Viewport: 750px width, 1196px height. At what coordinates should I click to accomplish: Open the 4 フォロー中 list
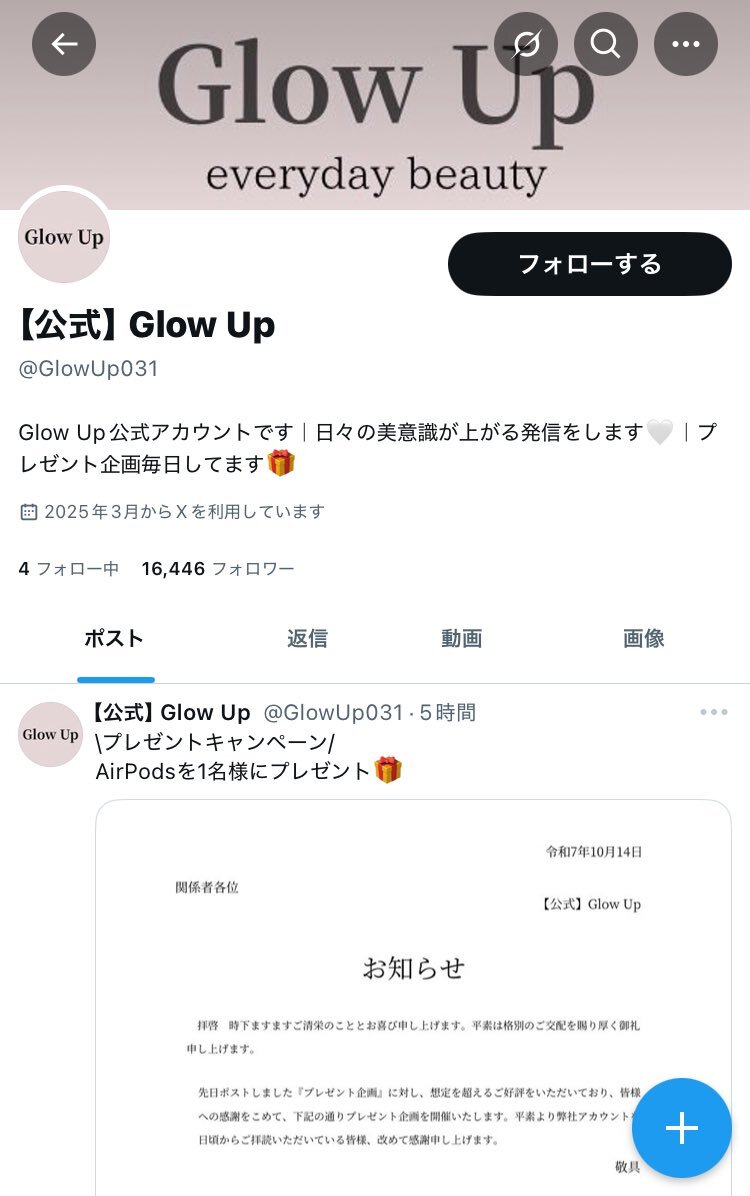pos(69,568)
